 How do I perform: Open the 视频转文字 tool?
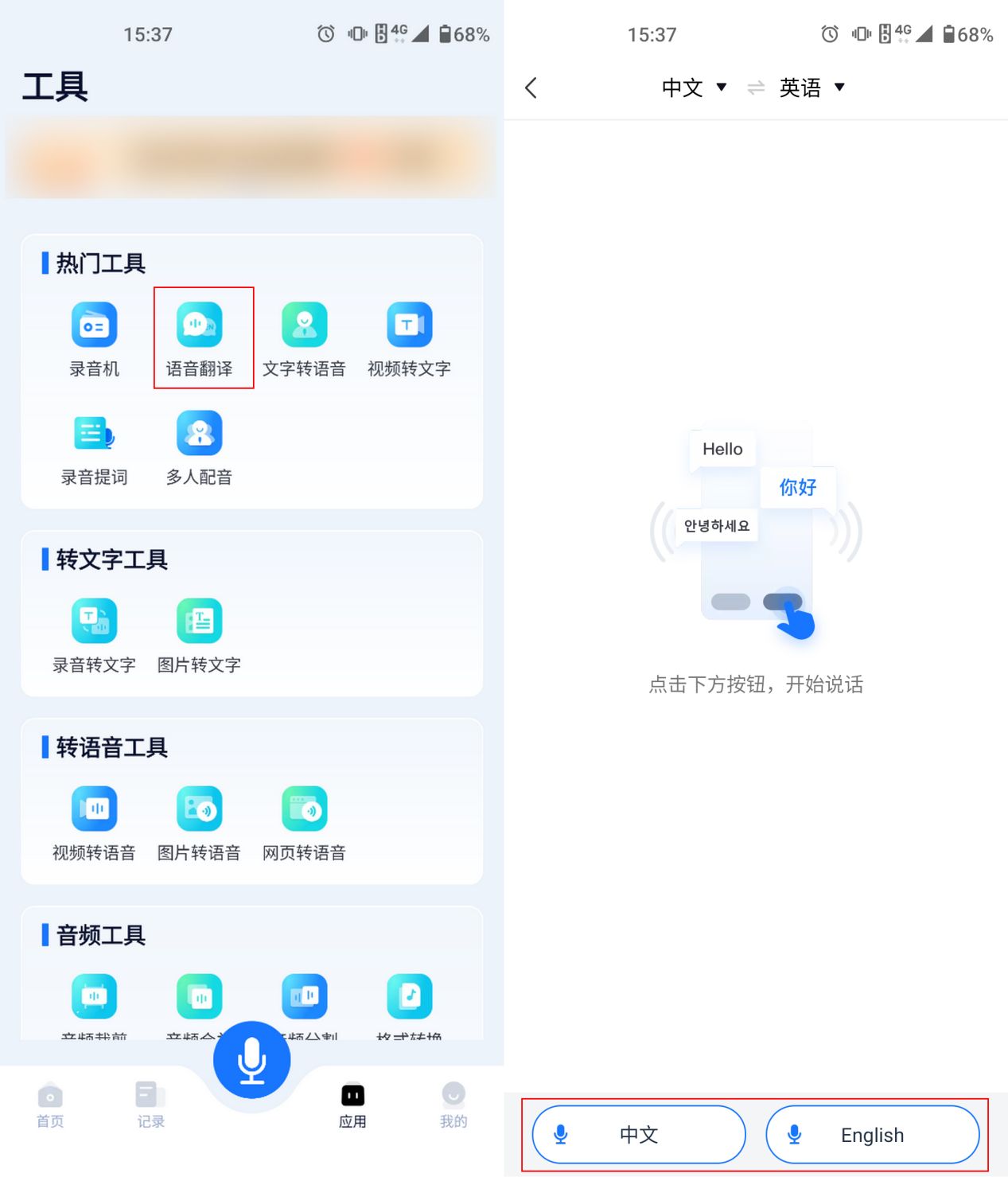(x=409, y=338)
